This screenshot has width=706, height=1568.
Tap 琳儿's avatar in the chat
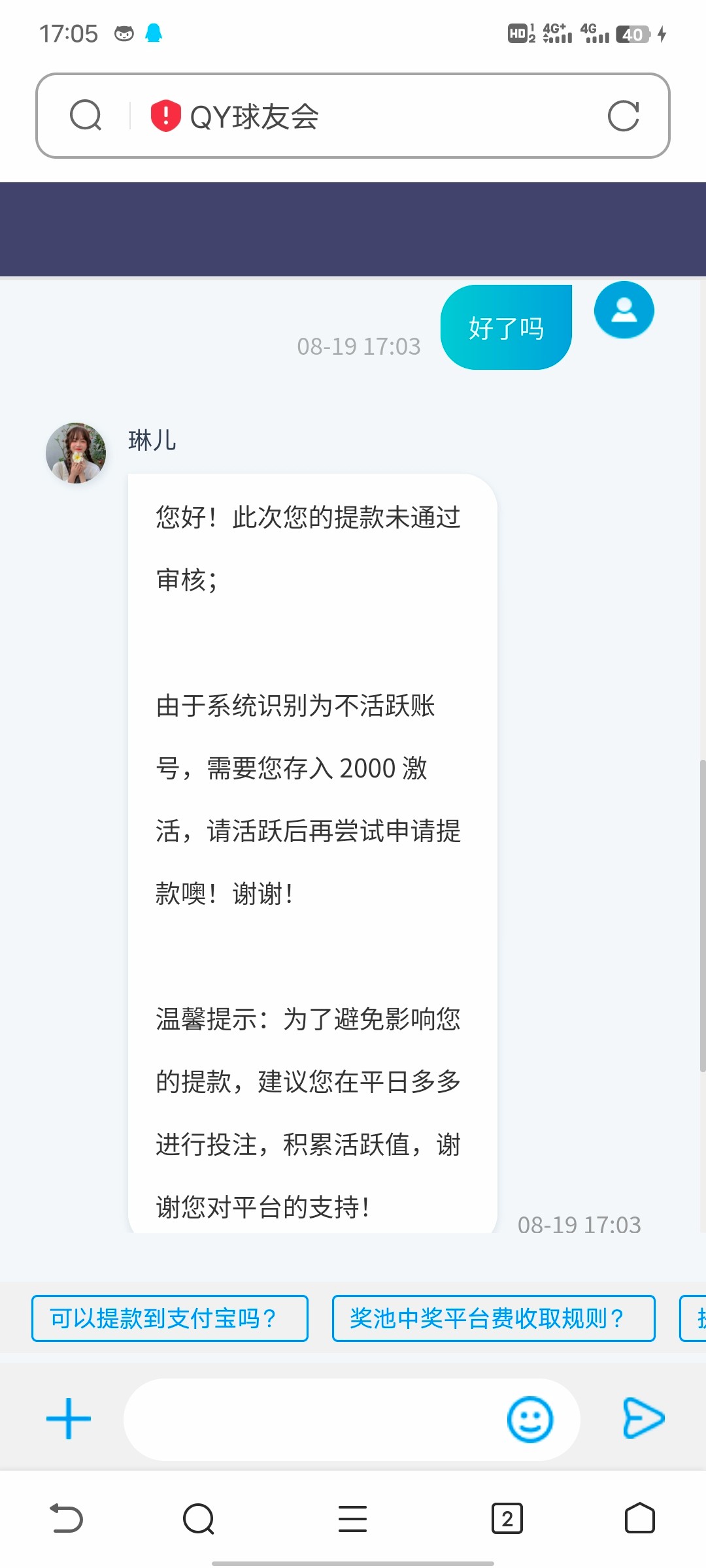(76, 453)
